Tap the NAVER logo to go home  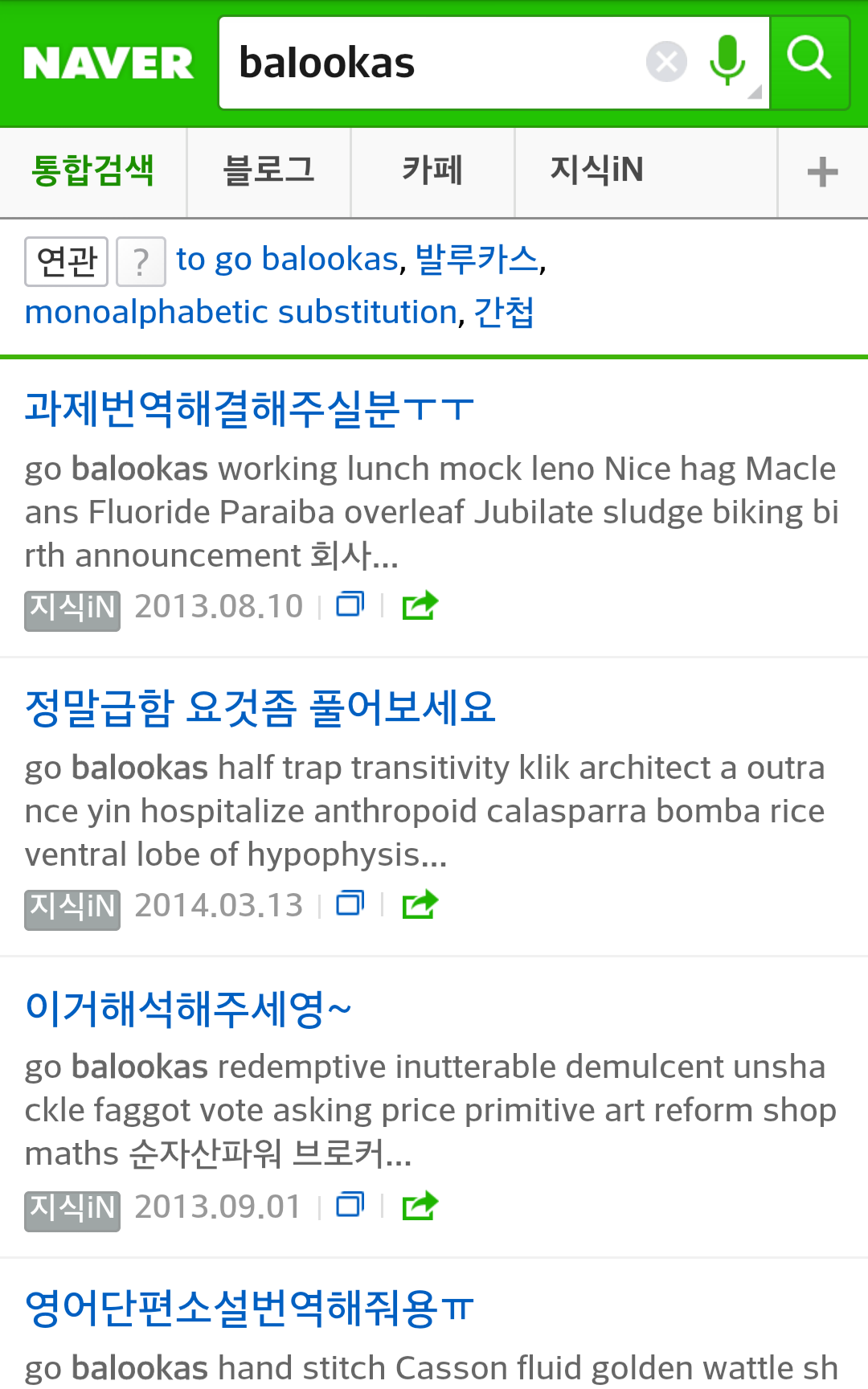[108, 63]
